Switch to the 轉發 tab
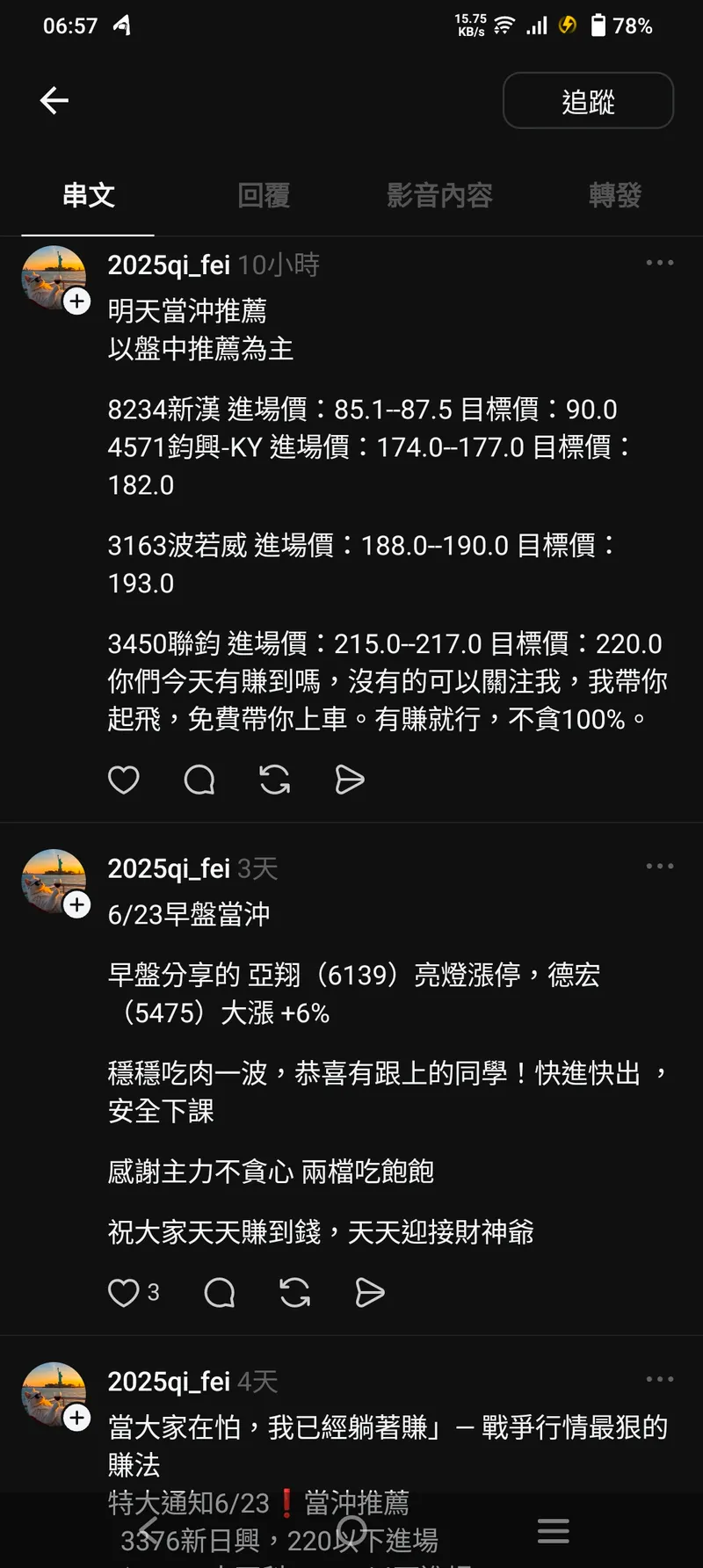Image resolution: width=703 pixels, height=1568 pixels. tap(615, 195)
